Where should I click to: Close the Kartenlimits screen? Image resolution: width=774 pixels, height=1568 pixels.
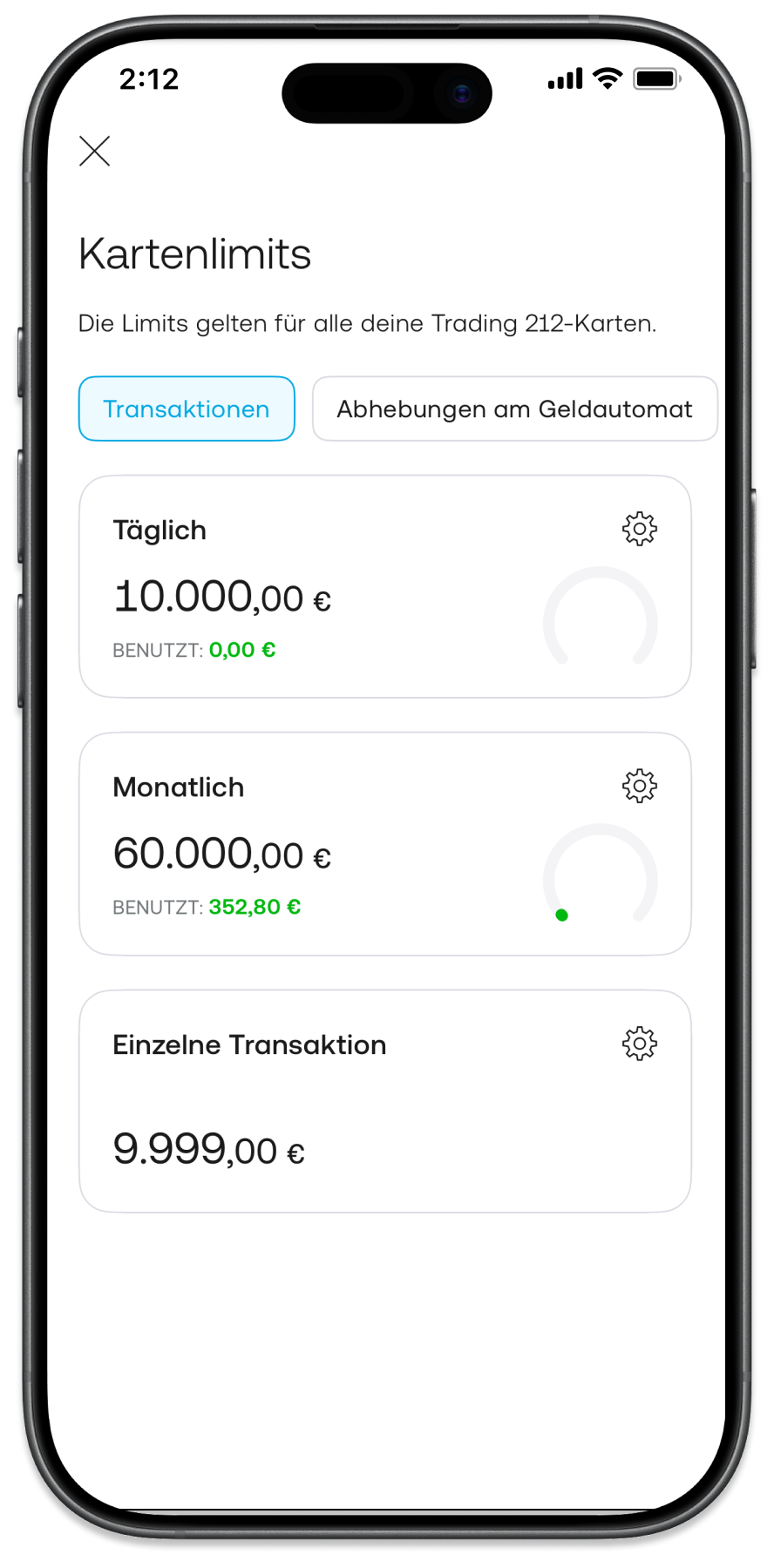pyautogui.click(x=94, y=151)
